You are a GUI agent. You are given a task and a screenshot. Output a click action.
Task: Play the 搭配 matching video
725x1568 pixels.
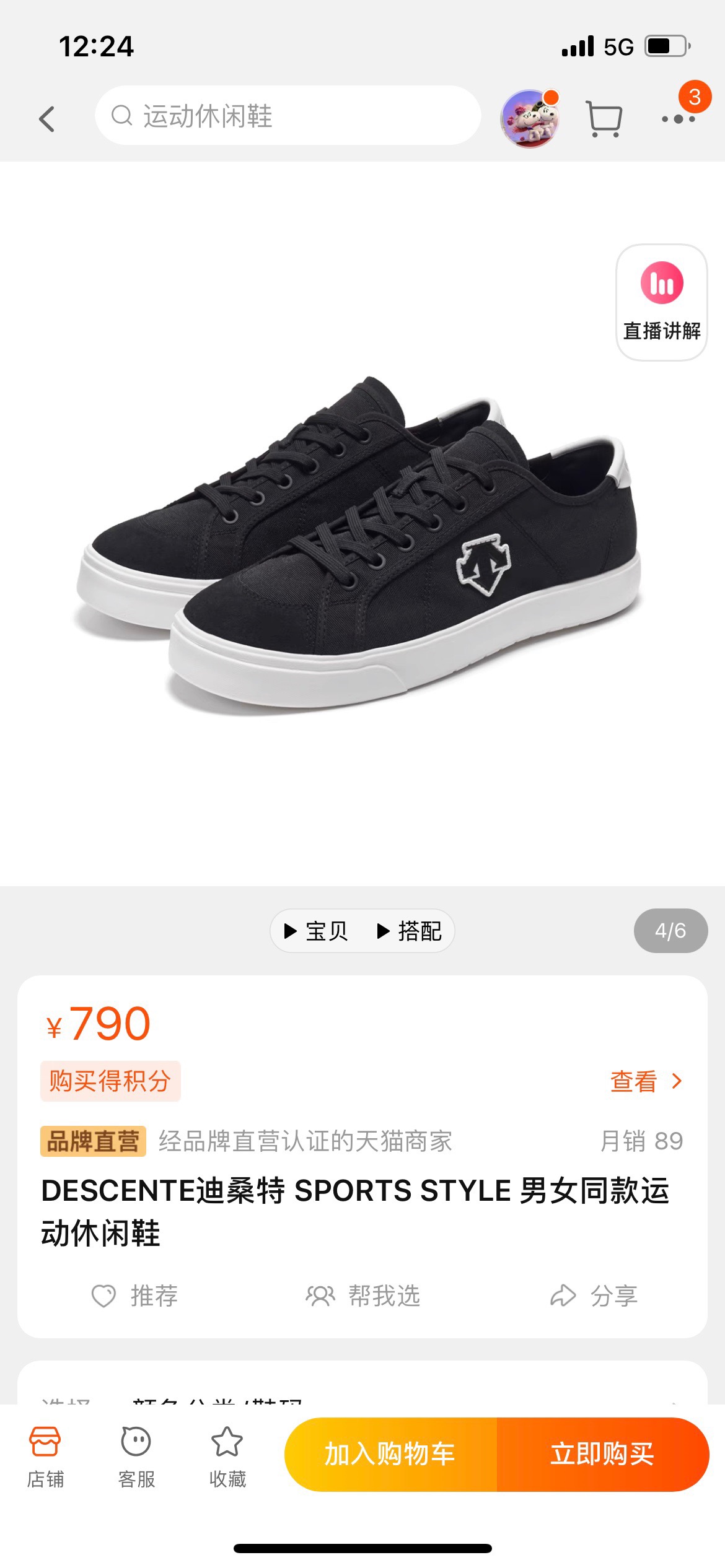point(410,931)
